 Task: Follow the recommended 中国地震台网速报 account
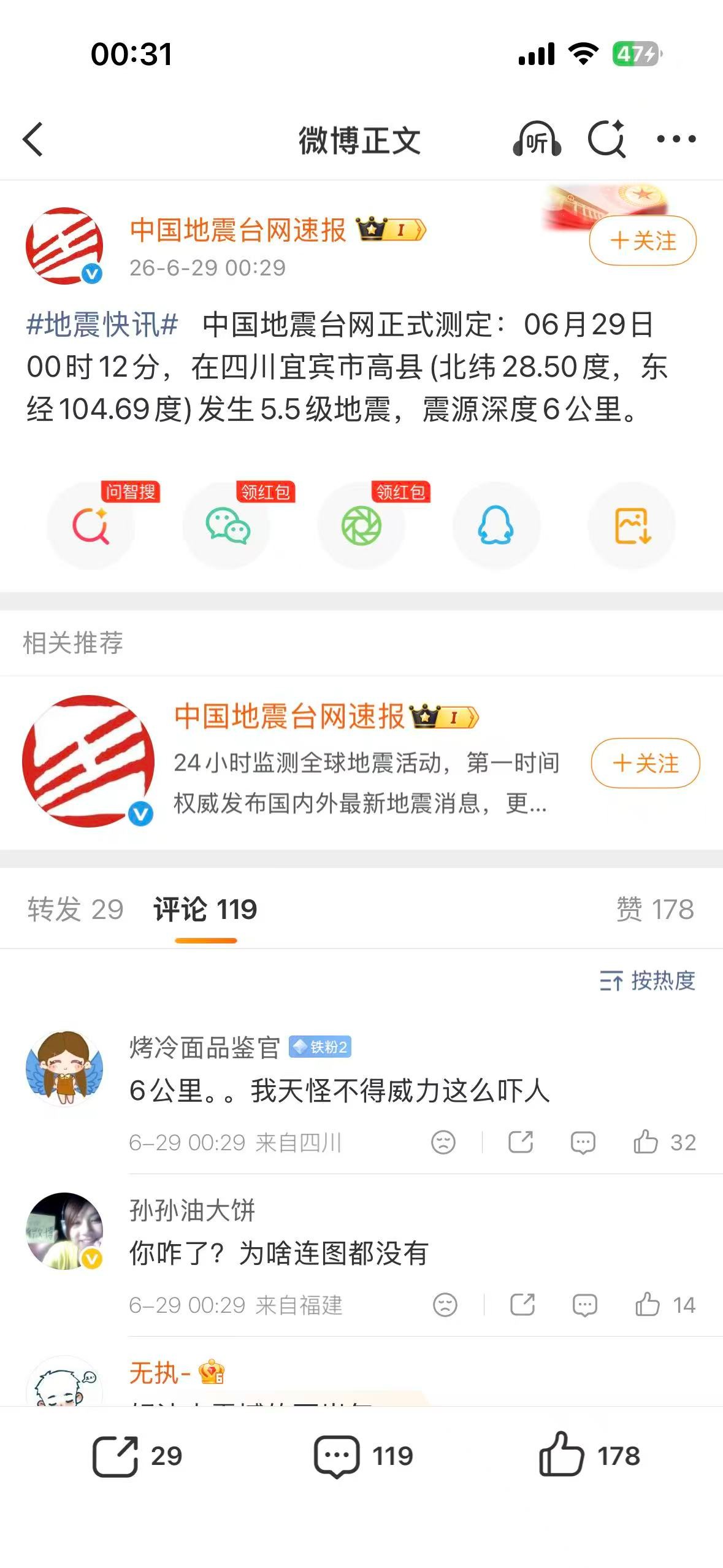coord(645,763)
